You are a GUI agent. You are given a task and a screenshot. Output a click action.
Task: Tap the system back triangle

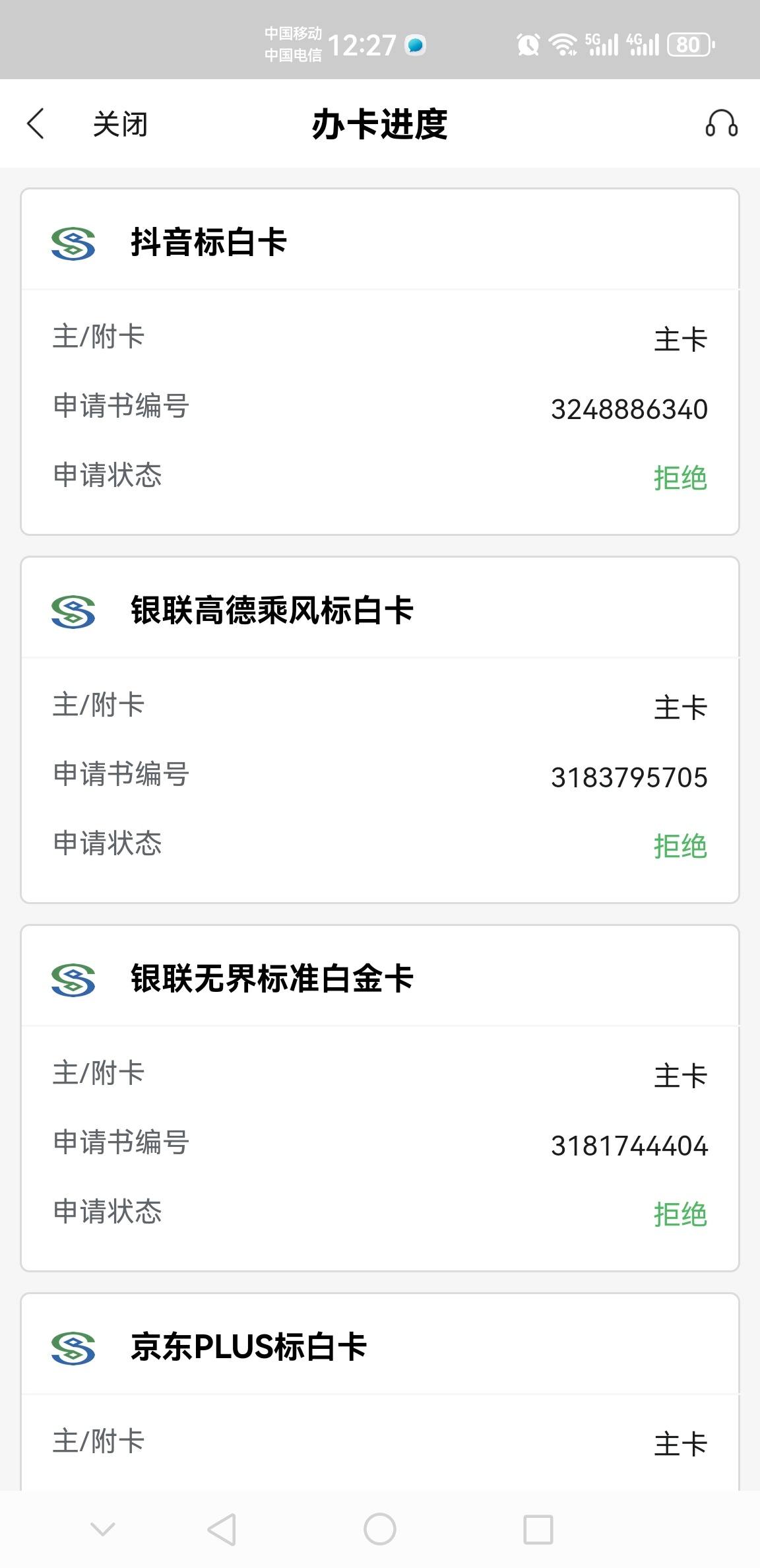click(222, 1529)
